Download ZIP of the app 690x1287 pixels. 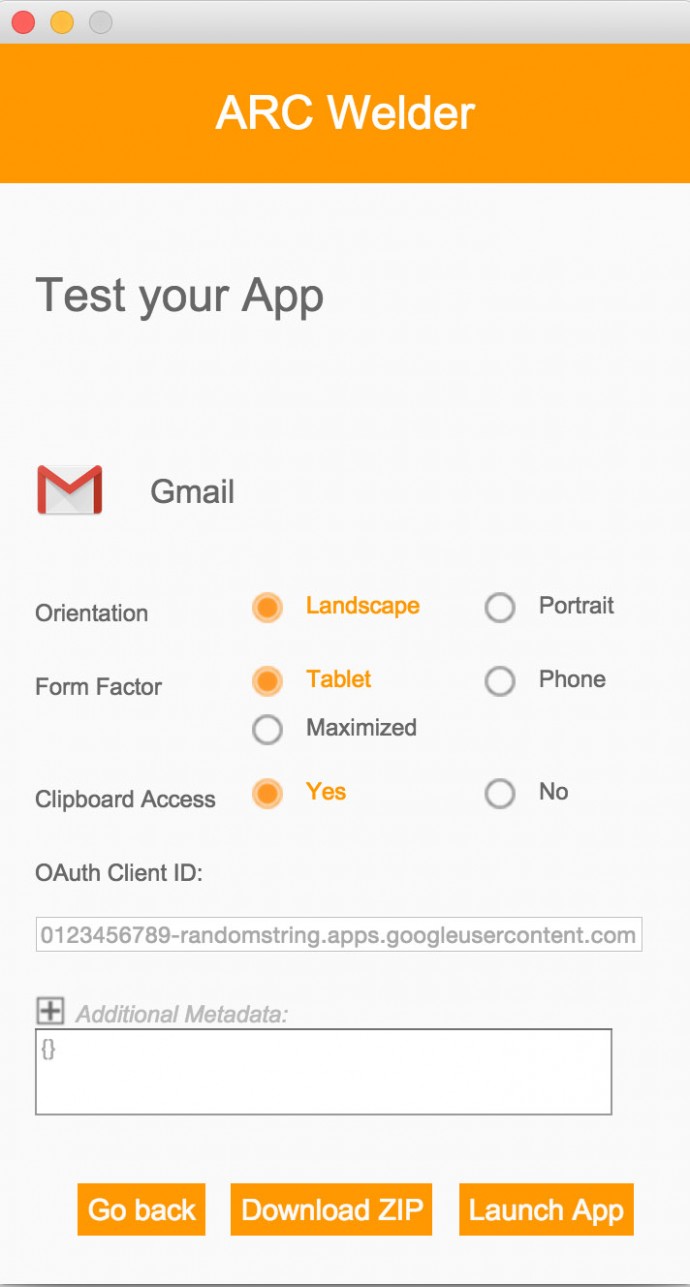[x=331, y=1210]
